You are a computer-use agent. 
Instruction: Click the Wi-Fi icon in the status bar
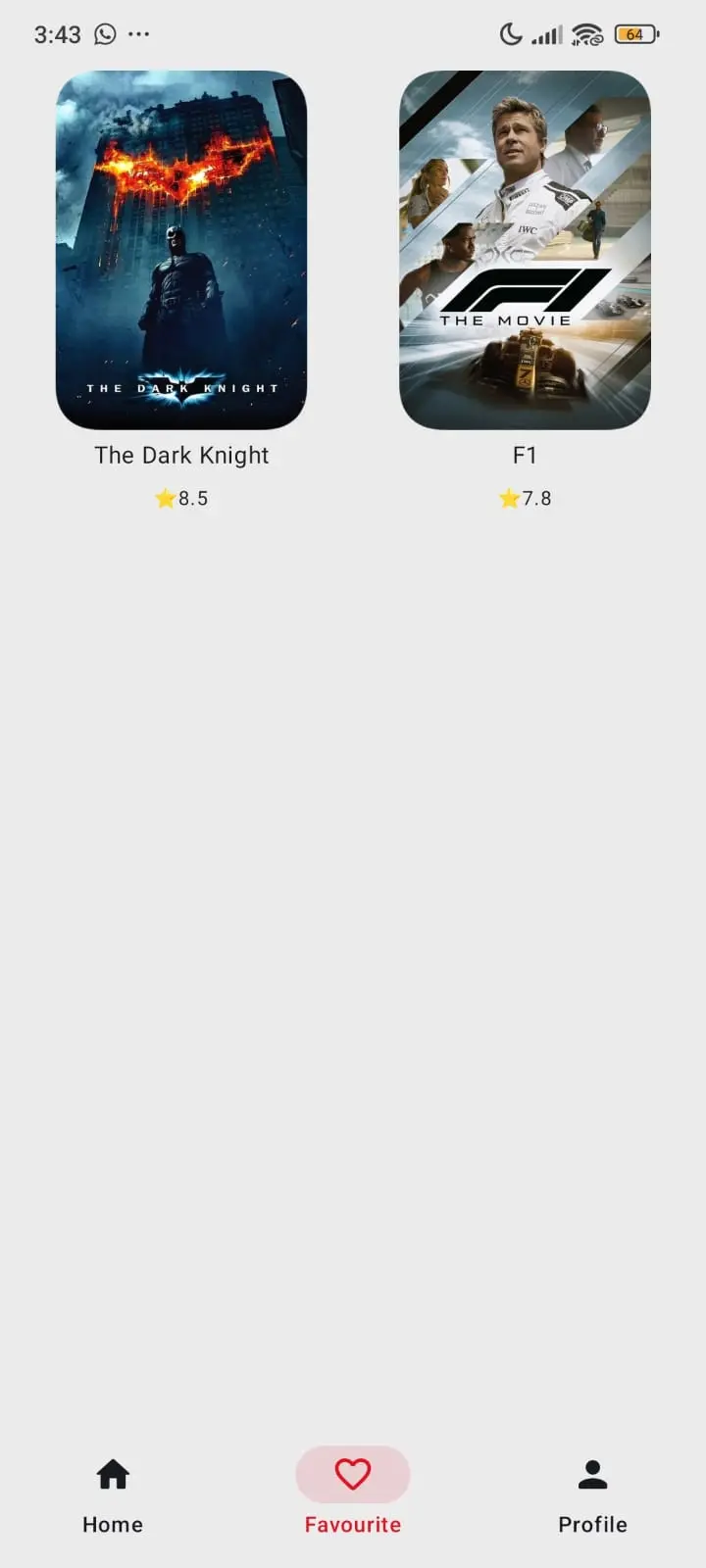(x=585, y=33)
